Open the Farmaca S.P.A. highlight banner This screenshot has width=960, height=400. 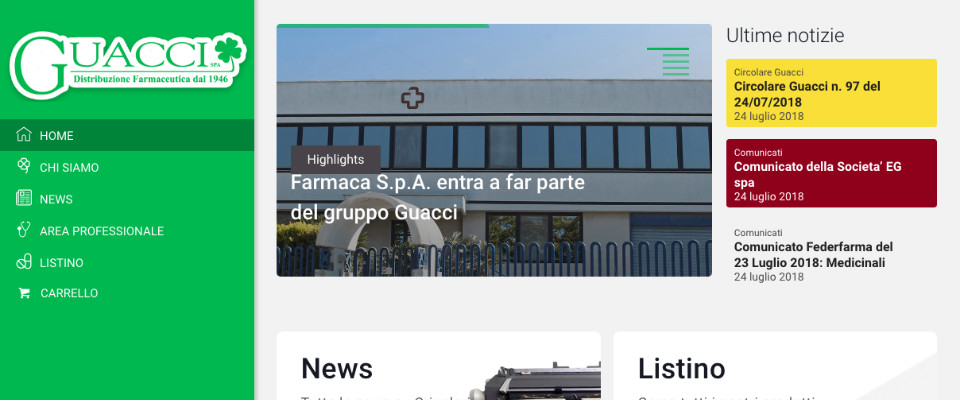[437, 197]
